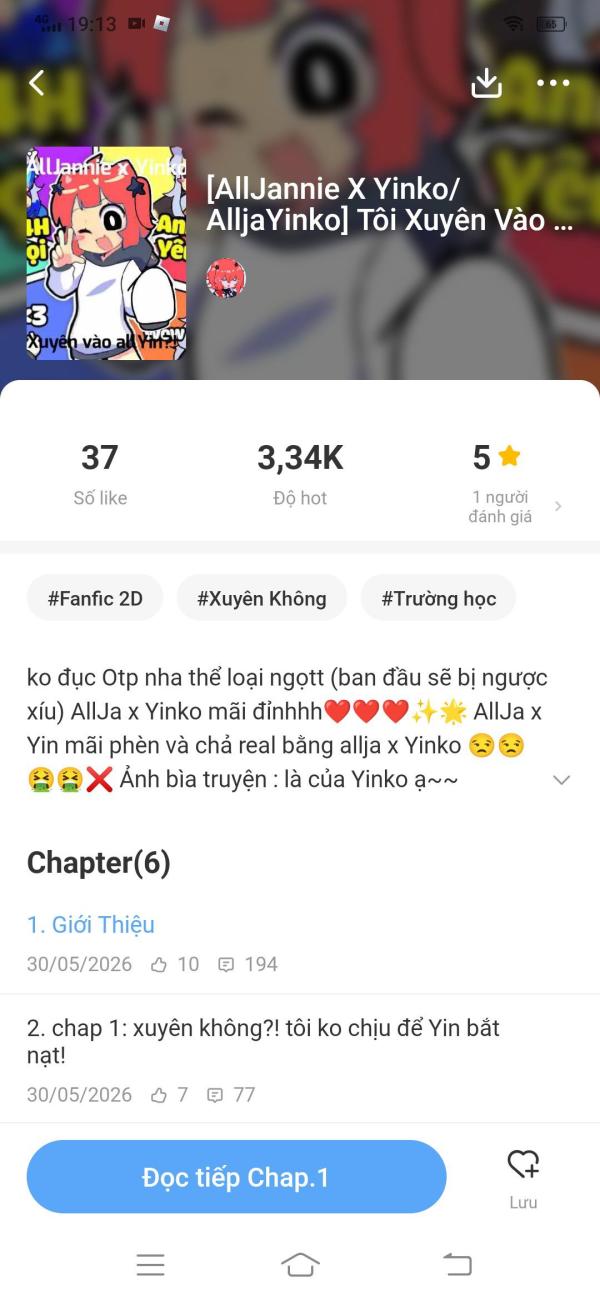Save the story with the Lưu heart
The width and height of the screenshot is (600, 1300).
[x=523, y=1177]
